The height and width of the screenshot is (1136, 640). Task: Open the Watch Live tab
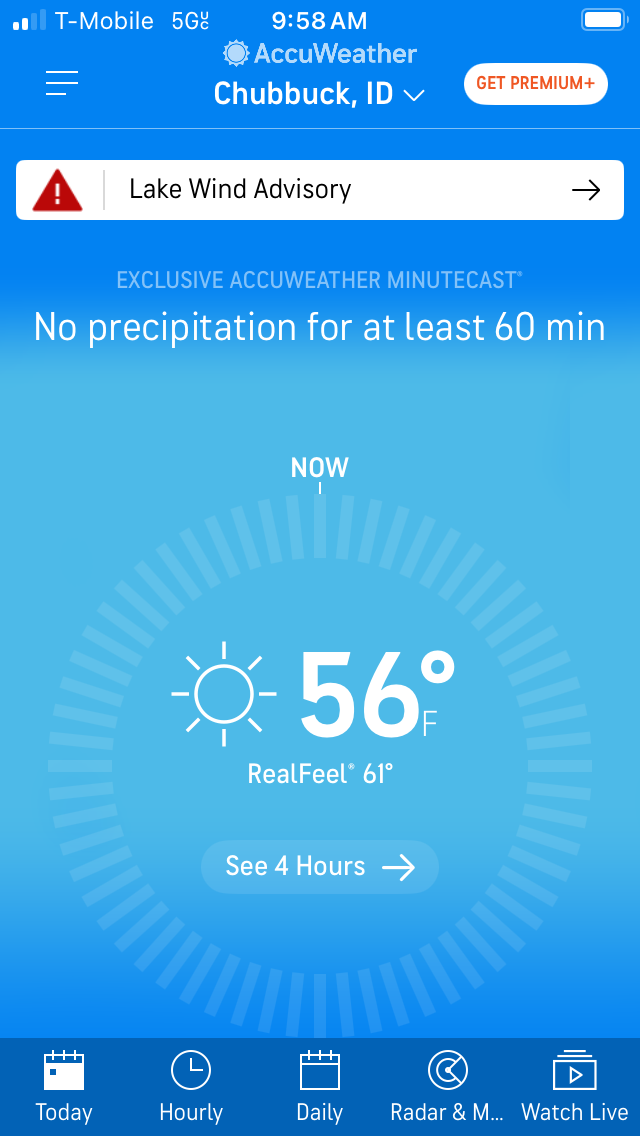coord(575,1086)
